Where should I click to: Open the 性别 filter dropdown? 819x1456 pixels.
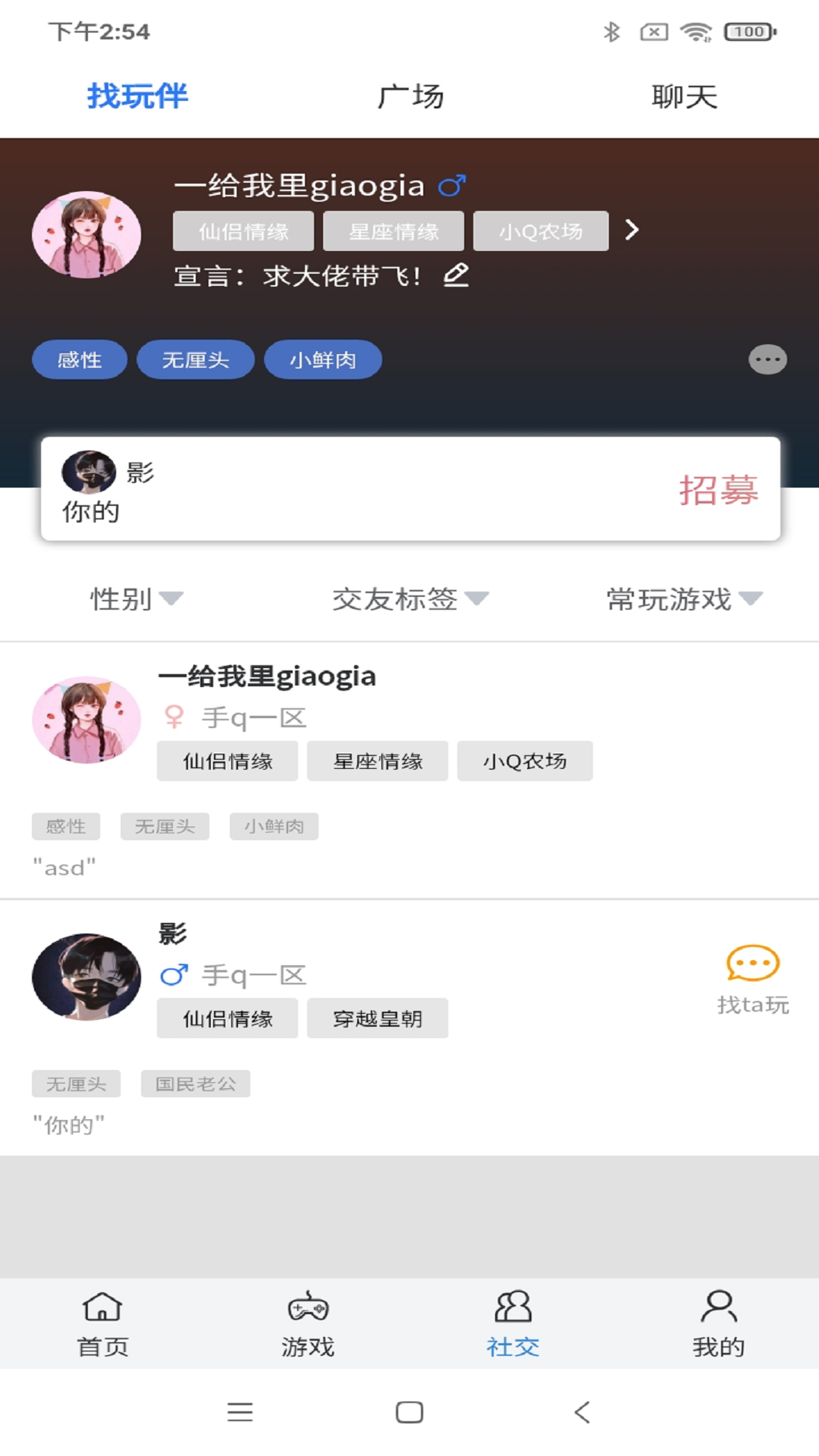tap(136, 599)
